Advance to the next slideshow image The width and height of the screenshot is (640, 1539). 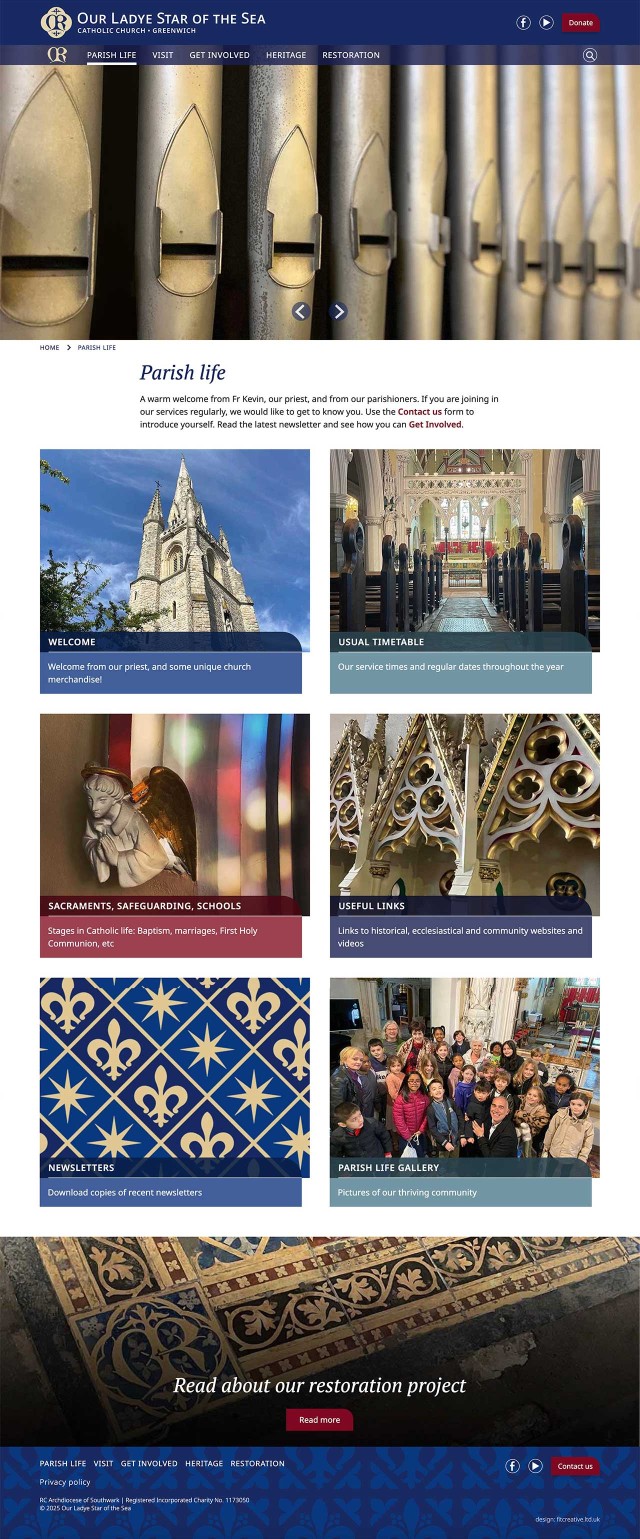coord(338,311)
